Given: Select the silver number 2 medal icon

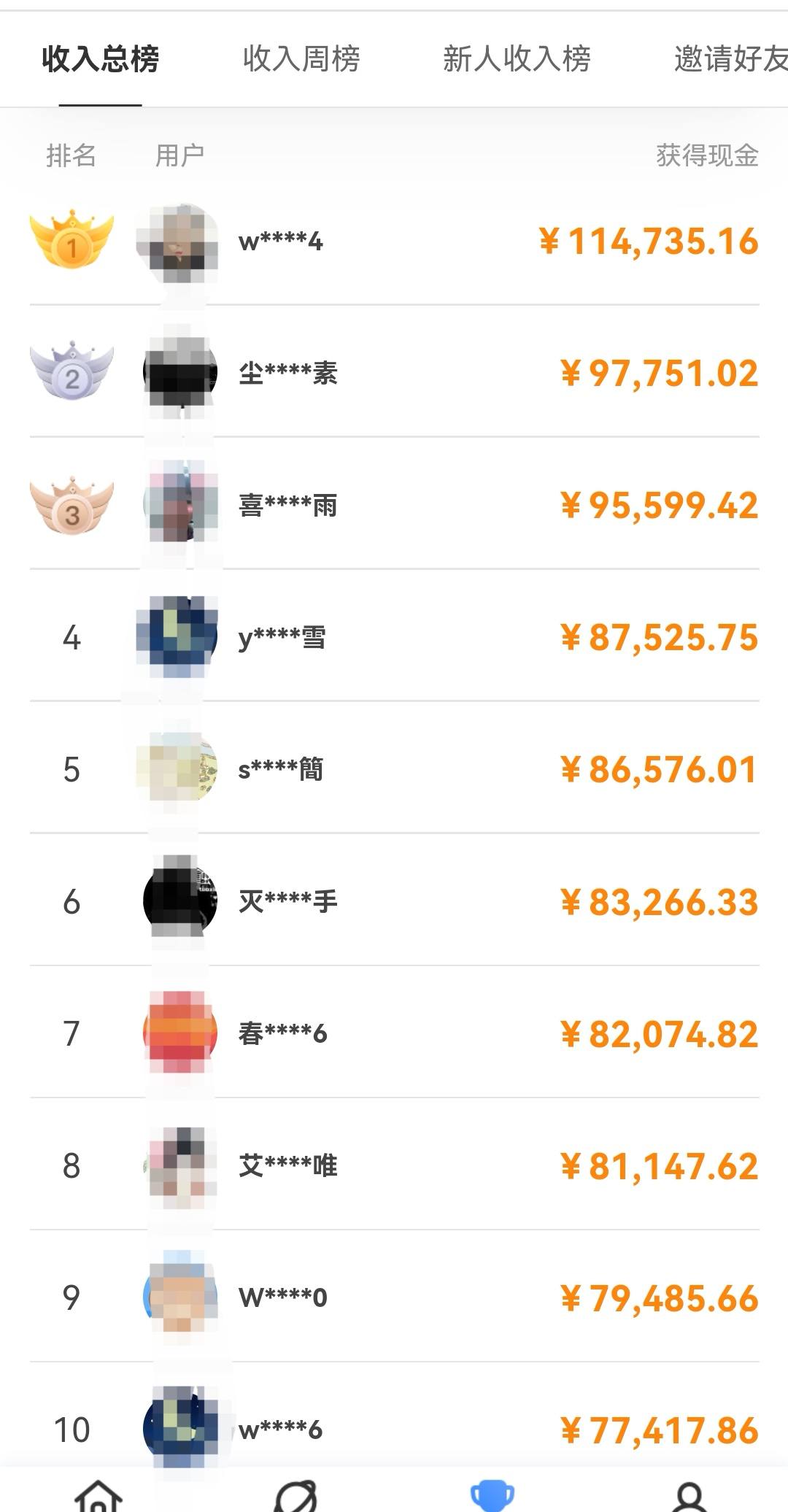Looking at the screenshot, I should point(71,372).
